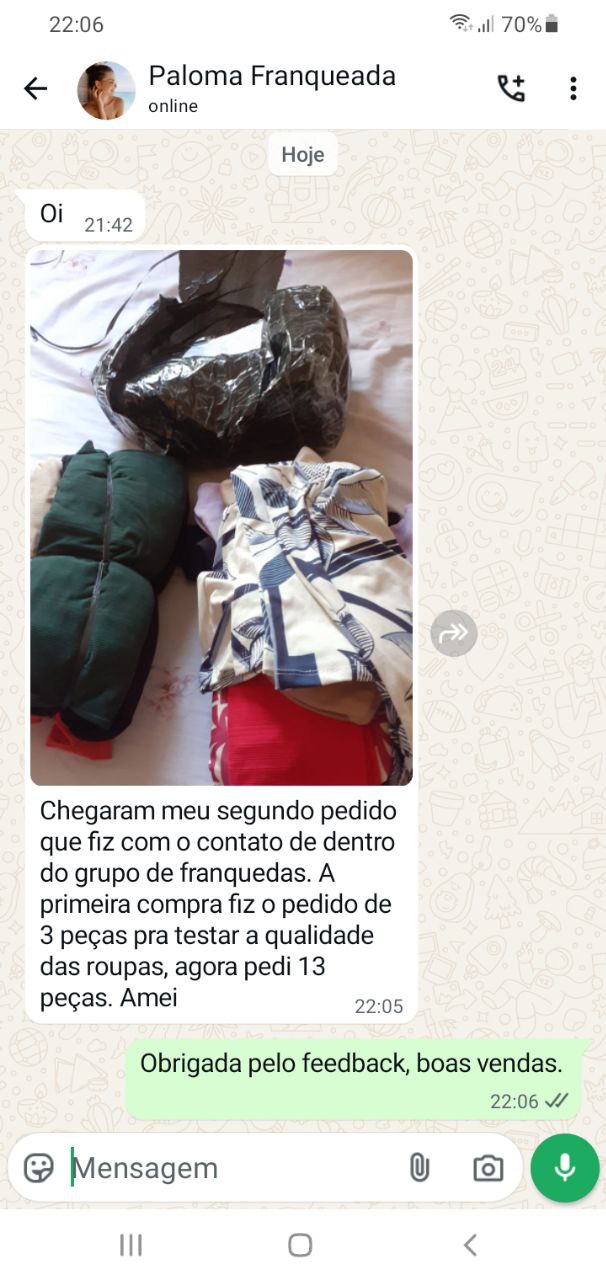Record a voice message with the microphone
Image resolution: width=606 pixels, height=1280 pixels.
tap(565, 1167)
